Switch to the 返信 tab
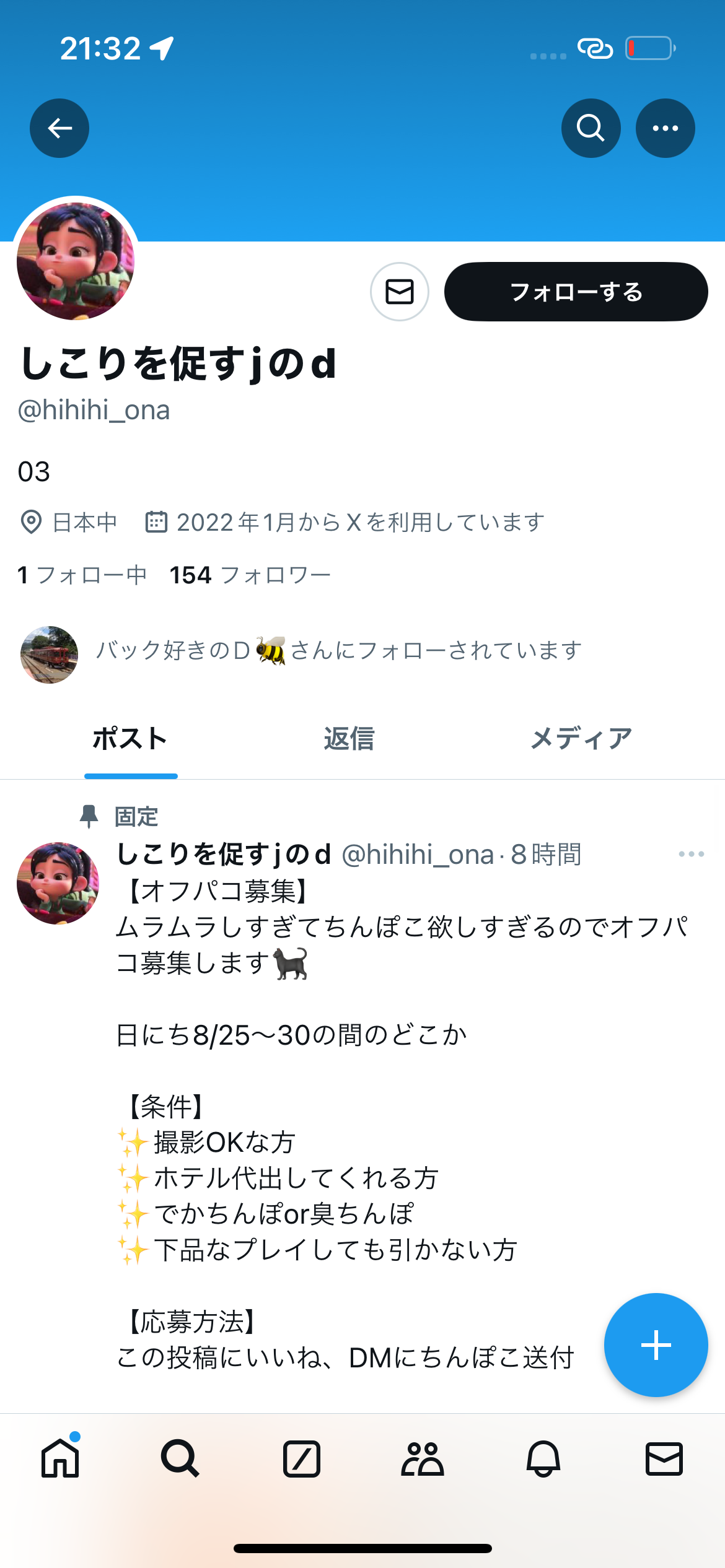Image resolution: width=725 pixels, height=1568 pixels. [348, 739]
